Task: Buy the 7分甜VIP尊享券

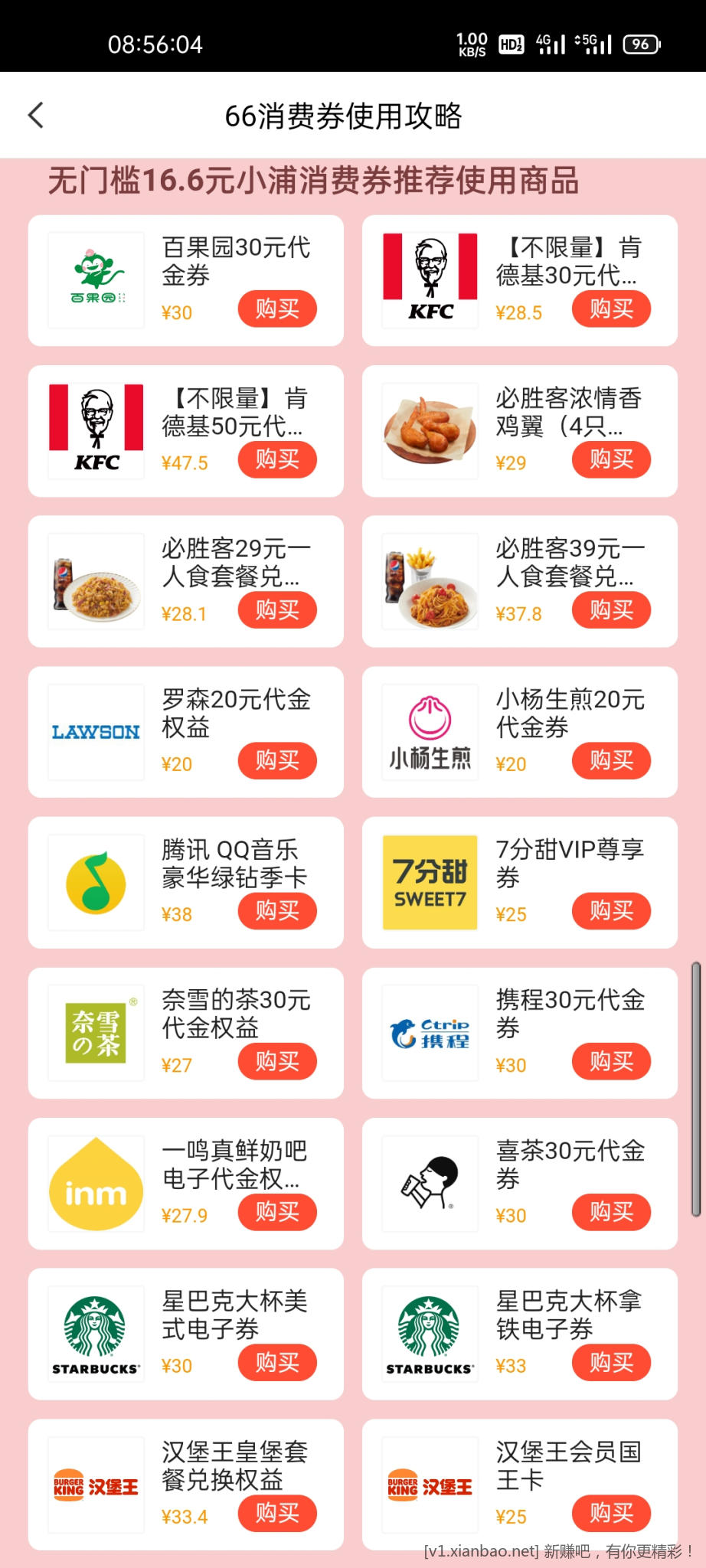Action: pyautogui.click(x=611, y=911)
